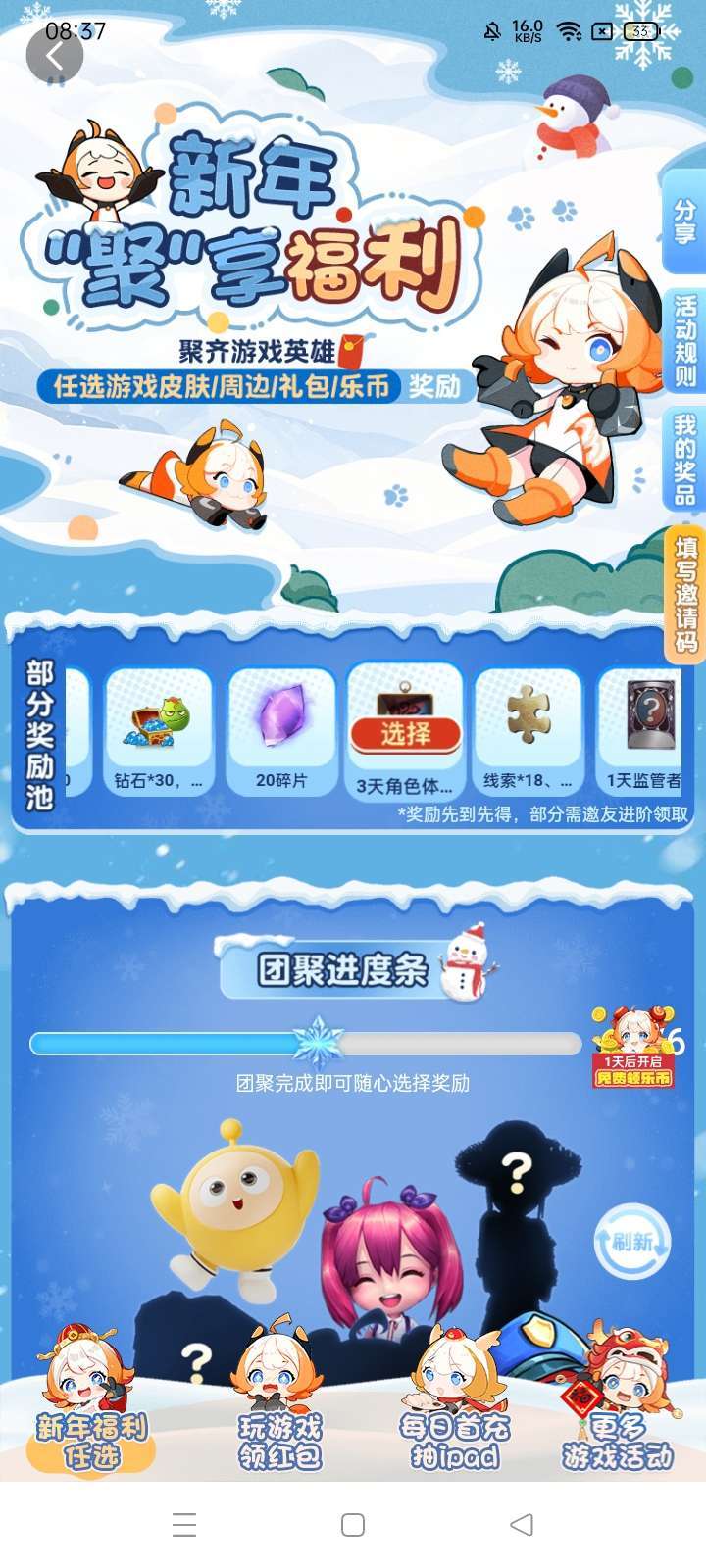Open system recent apps menu
Viewport: 706px width, 1568px height.
[x=184, y=1525]
